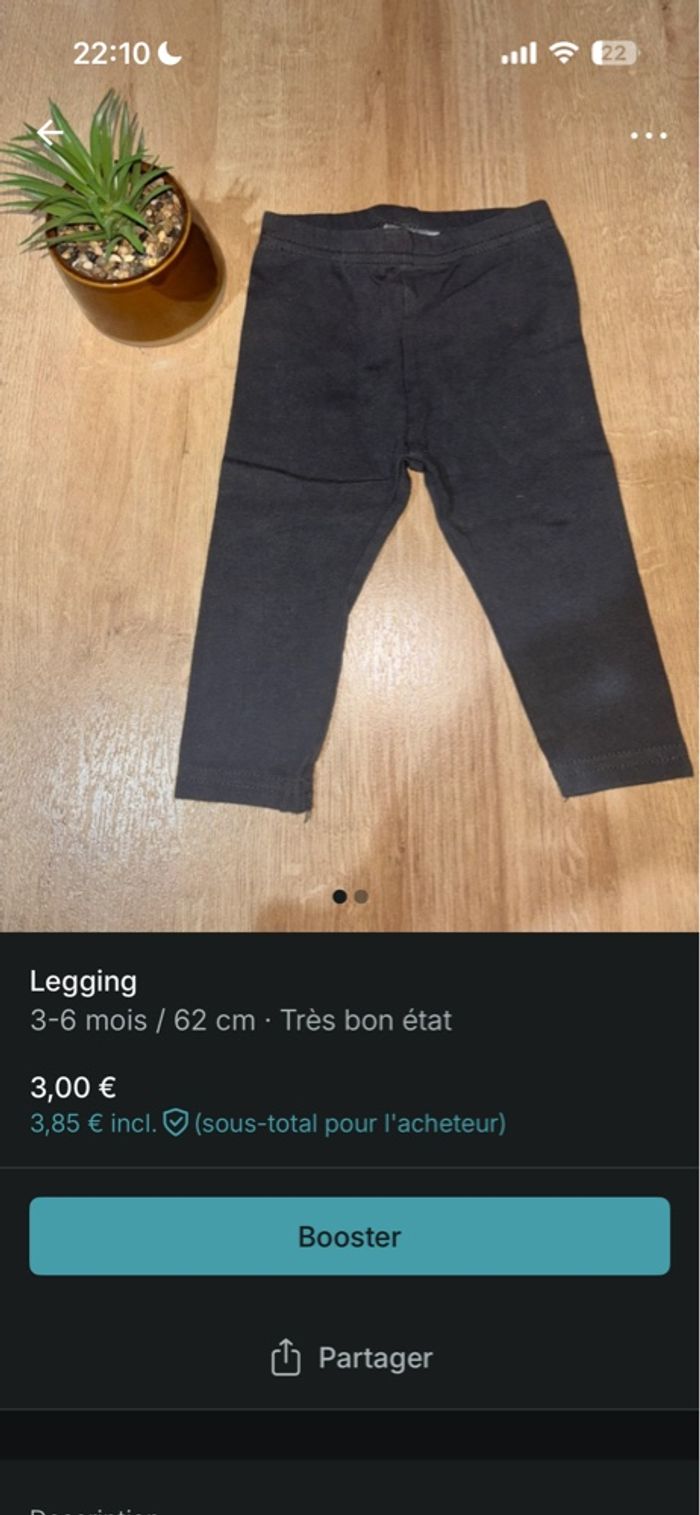Go back using the arrow icon

pyautogui.click(x=49, y=132)
